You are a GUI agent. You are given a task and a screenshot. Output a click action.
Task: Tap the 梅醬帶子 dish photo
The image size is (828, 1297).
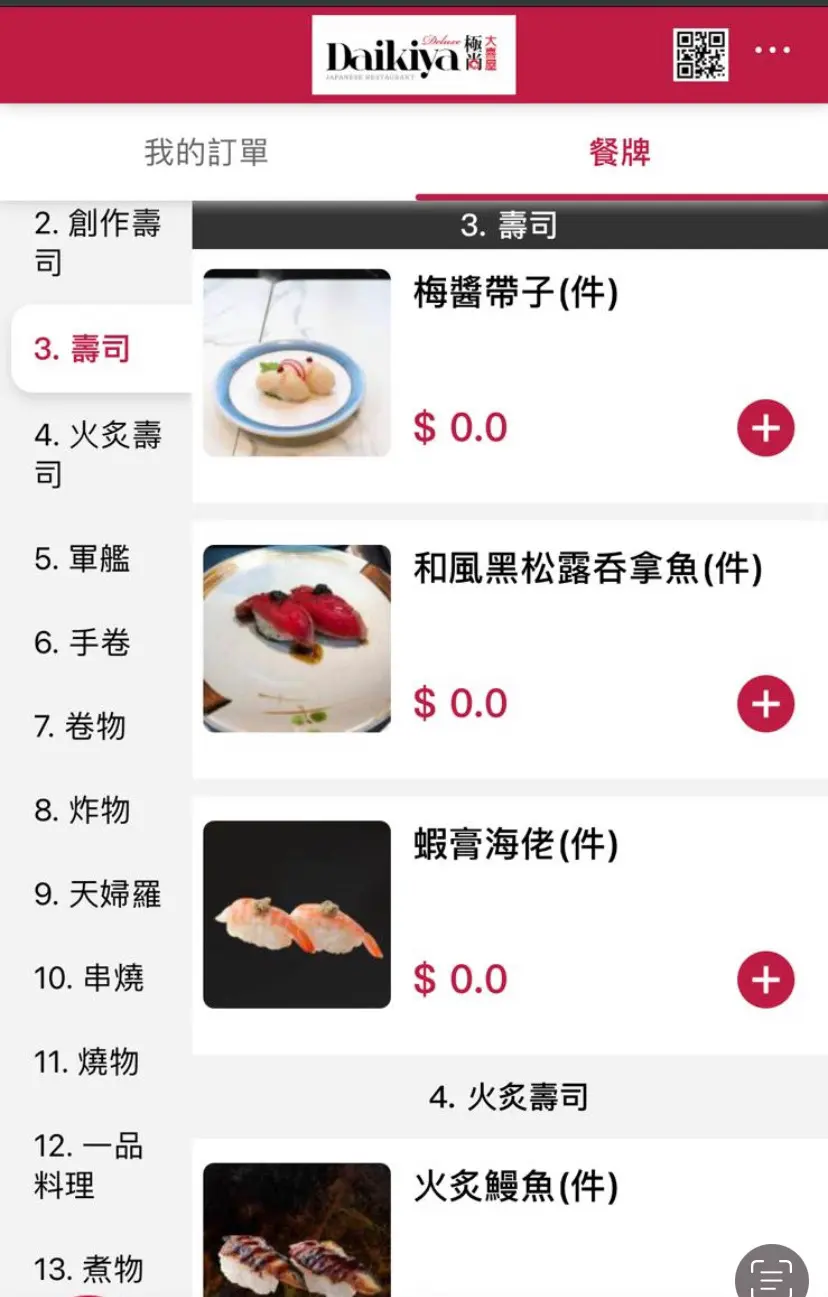click(297, 363)
